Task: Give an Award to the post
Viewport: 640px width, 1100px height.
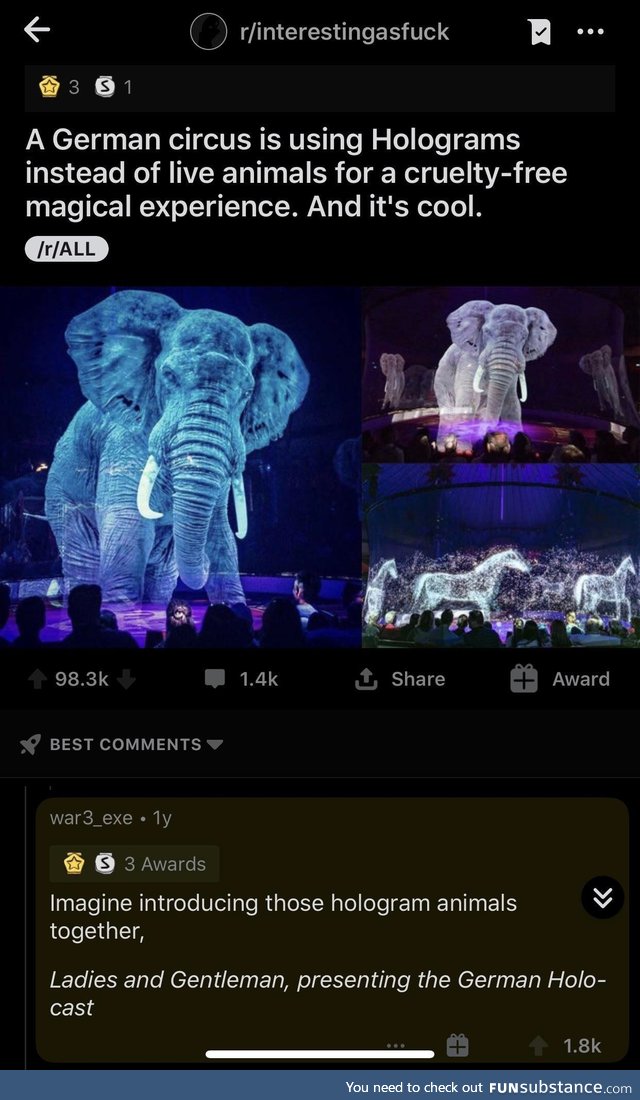Action: pyautogui.click(x=560, y=679)
